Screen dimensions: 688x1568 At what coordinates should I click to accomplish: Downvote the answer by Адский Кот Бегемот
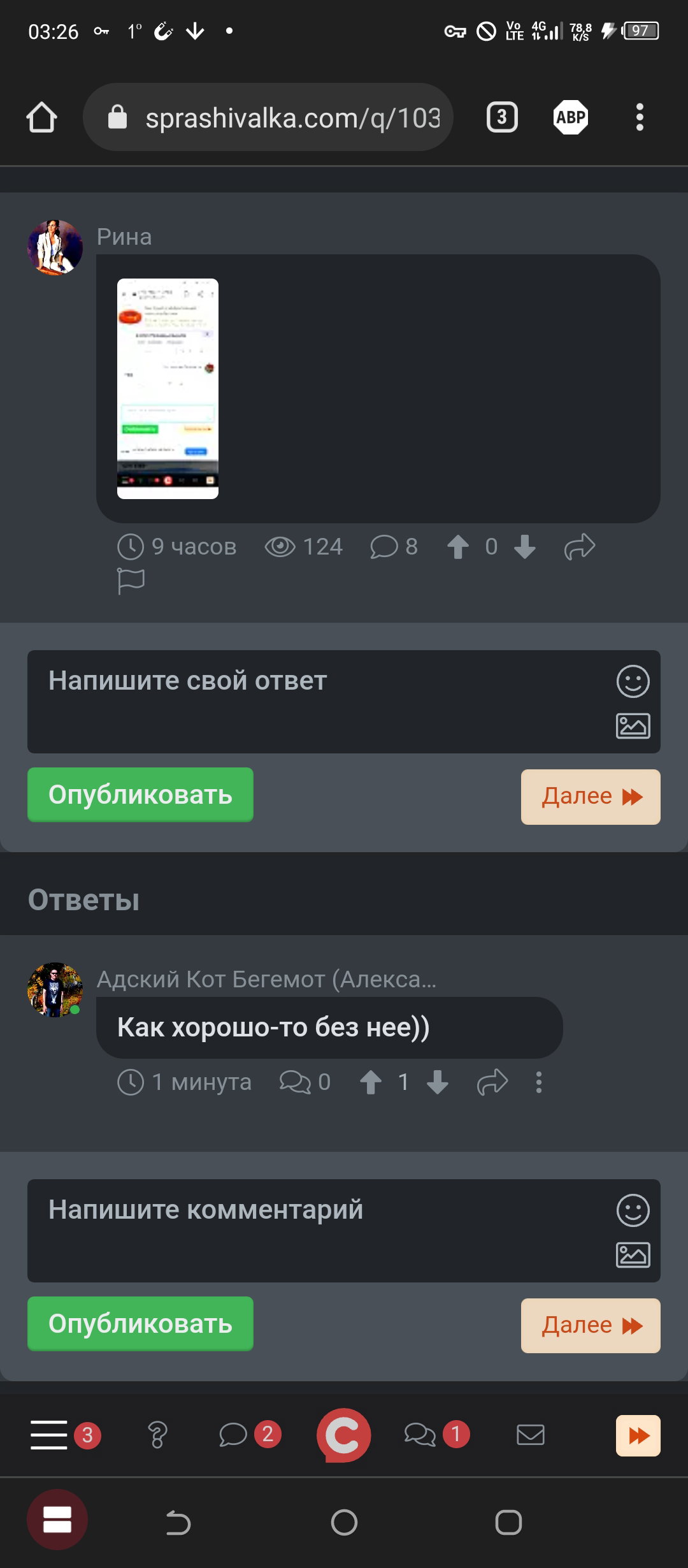tap(437, 1082)
